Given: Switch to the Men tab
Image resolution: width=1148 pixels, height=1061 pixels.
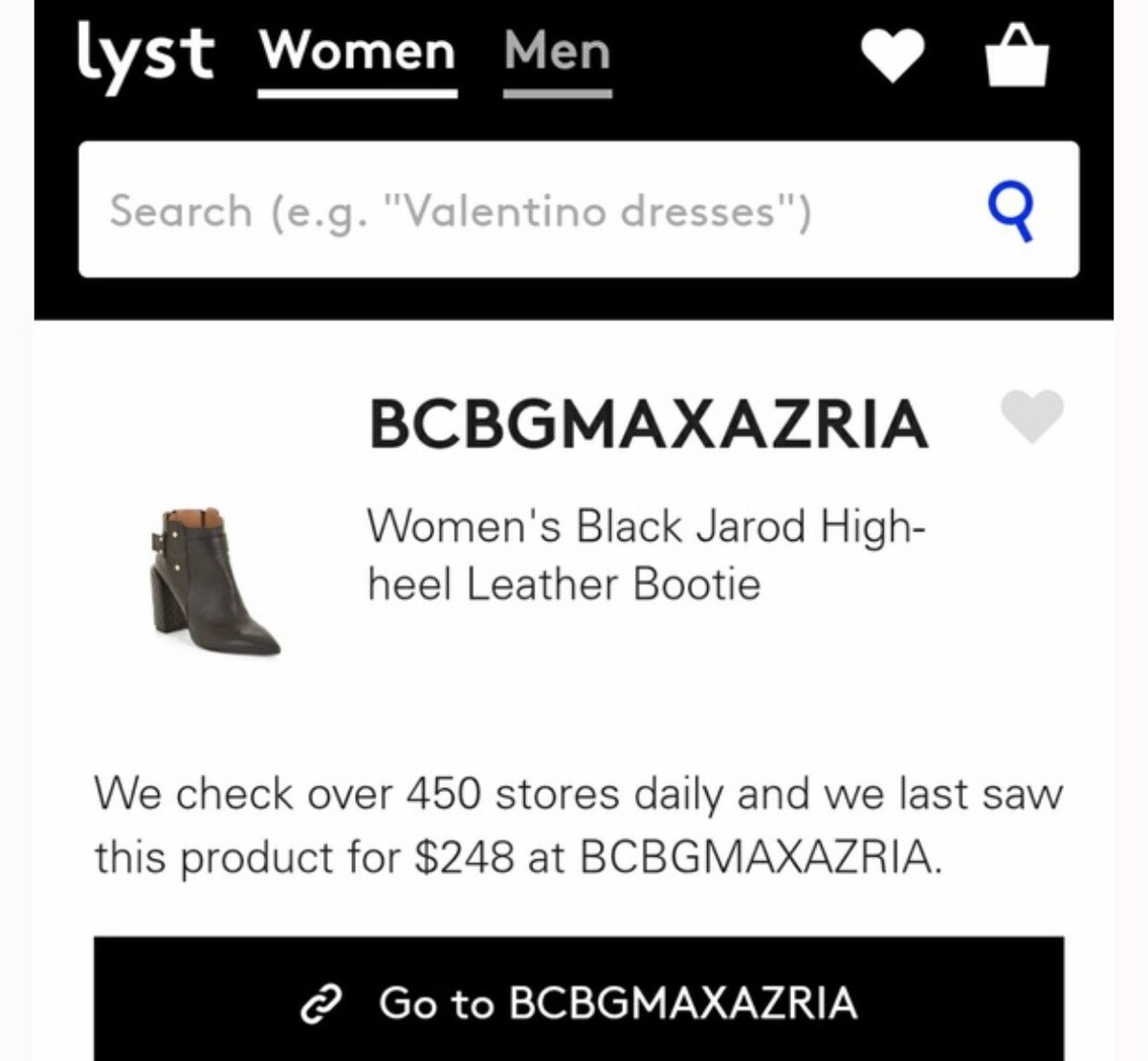Looking at the screenshot, I should pos(557,52).
